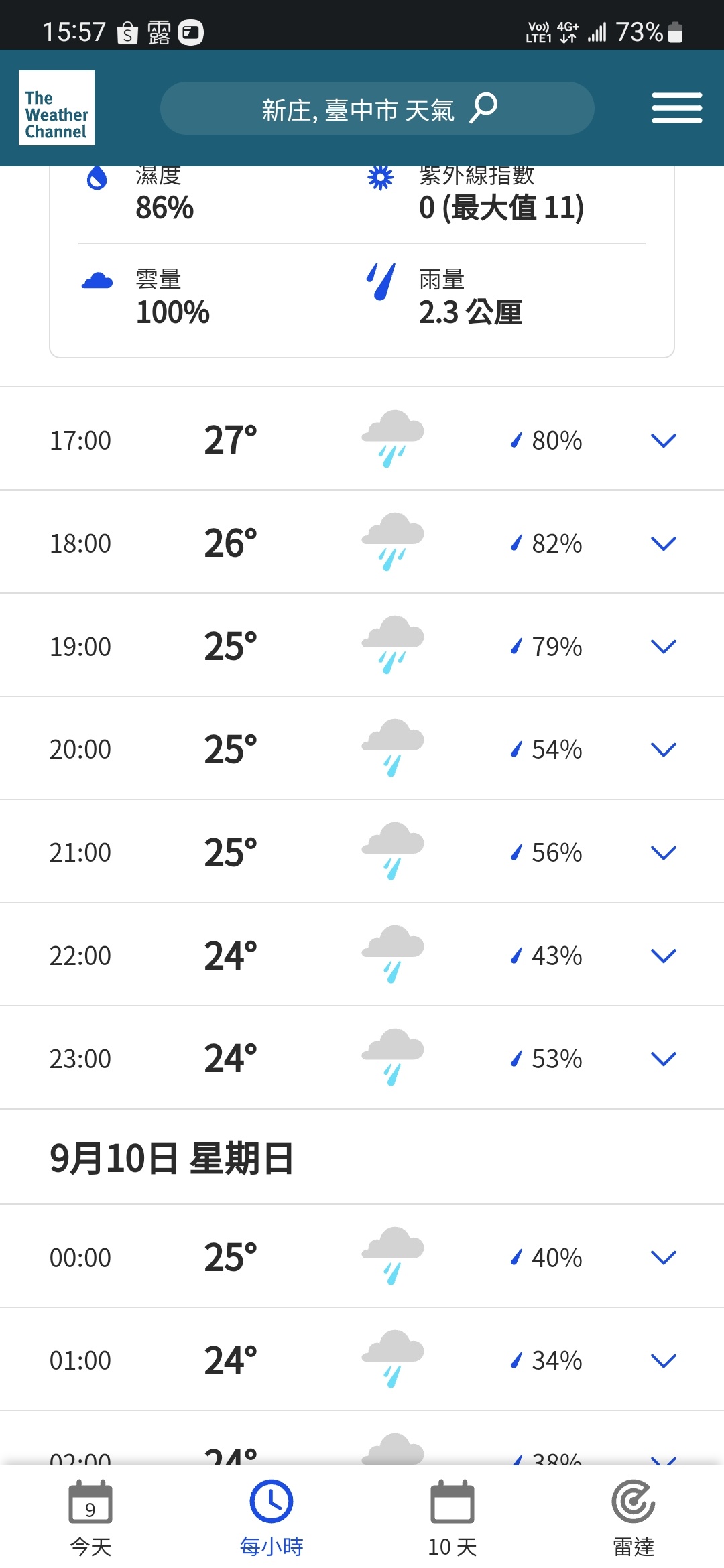Open the 雷達 radar tab
This screenshot has height=1568, width=724.
coord(633,1518)
